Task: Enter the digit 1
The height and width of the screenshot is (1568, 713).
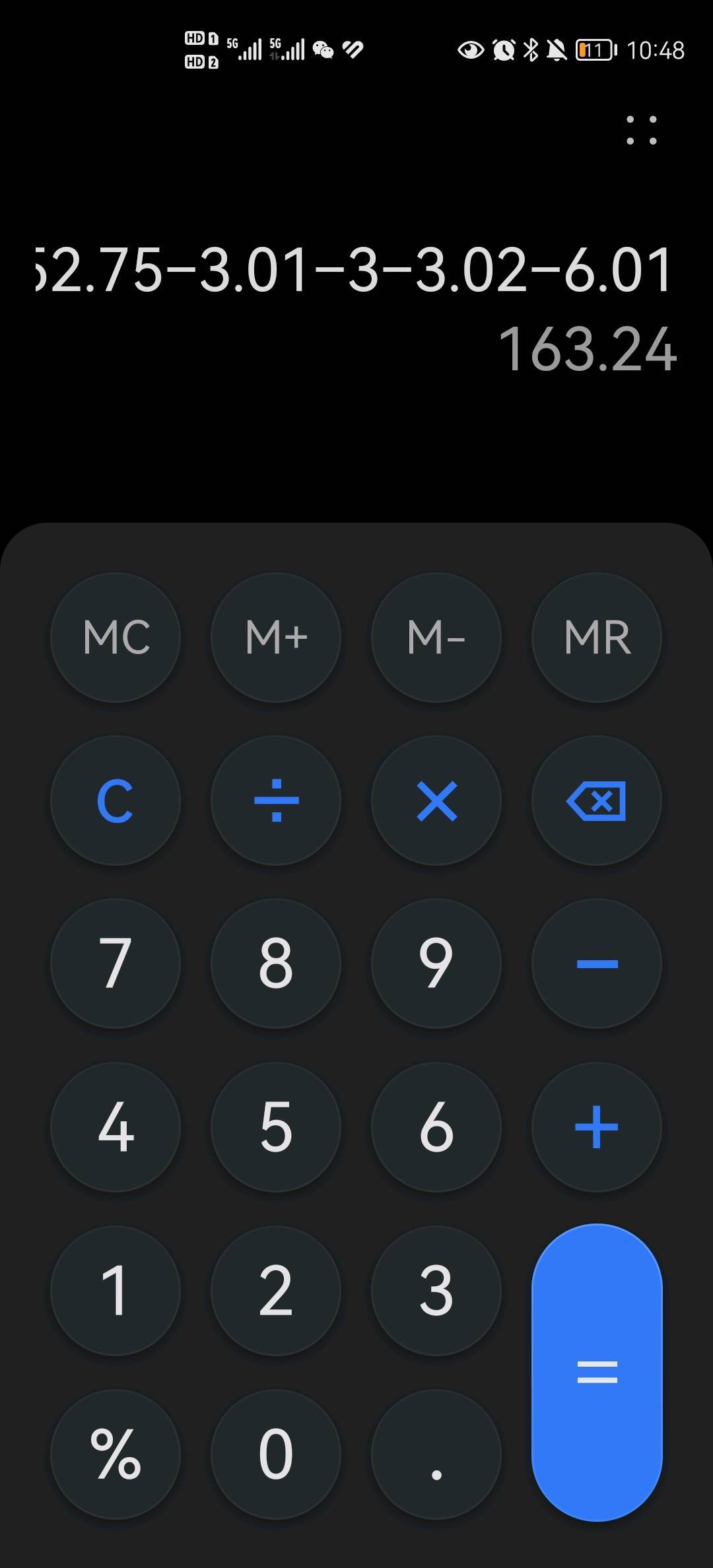Action: pos(116,1290)
